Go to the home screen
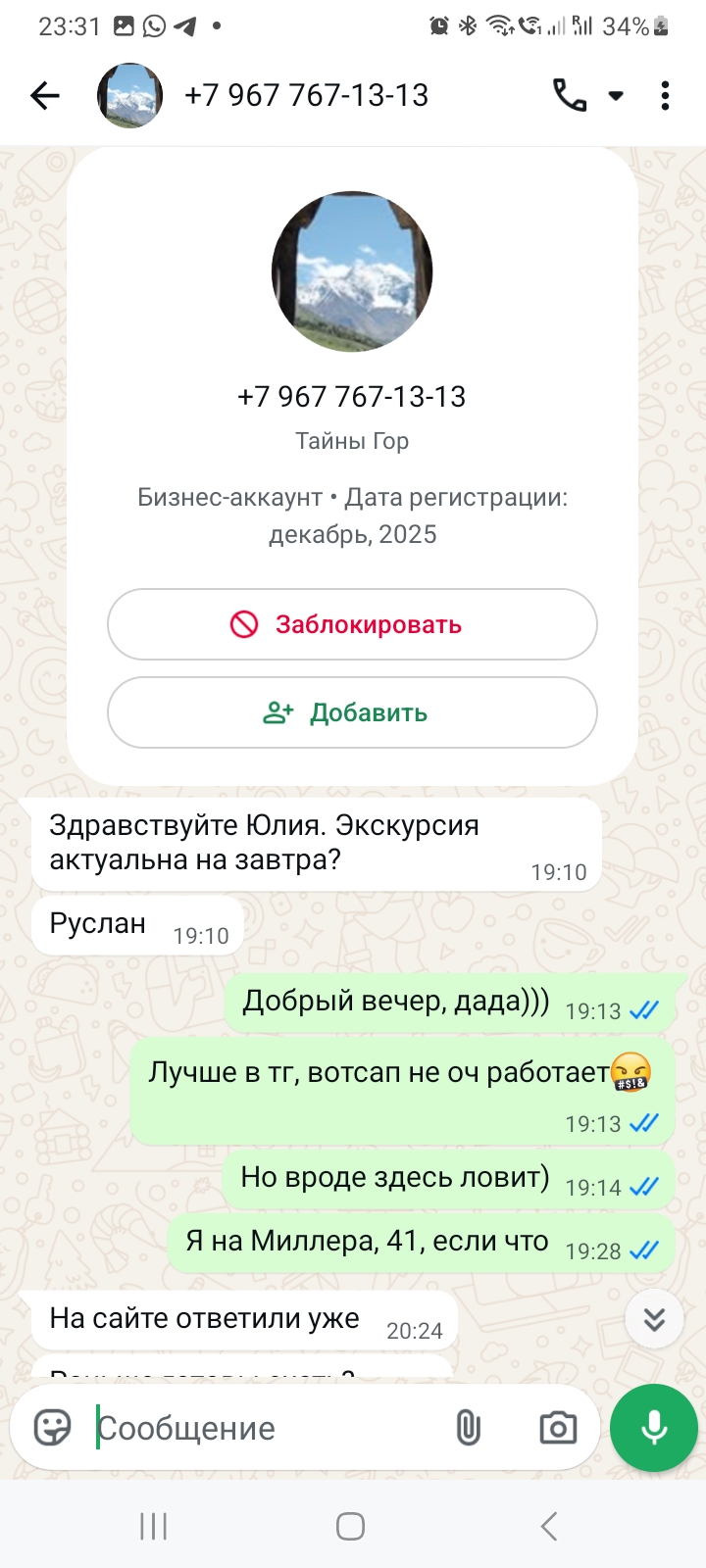The height and width of the screenshot is (1568, 706). (351, 1526)
